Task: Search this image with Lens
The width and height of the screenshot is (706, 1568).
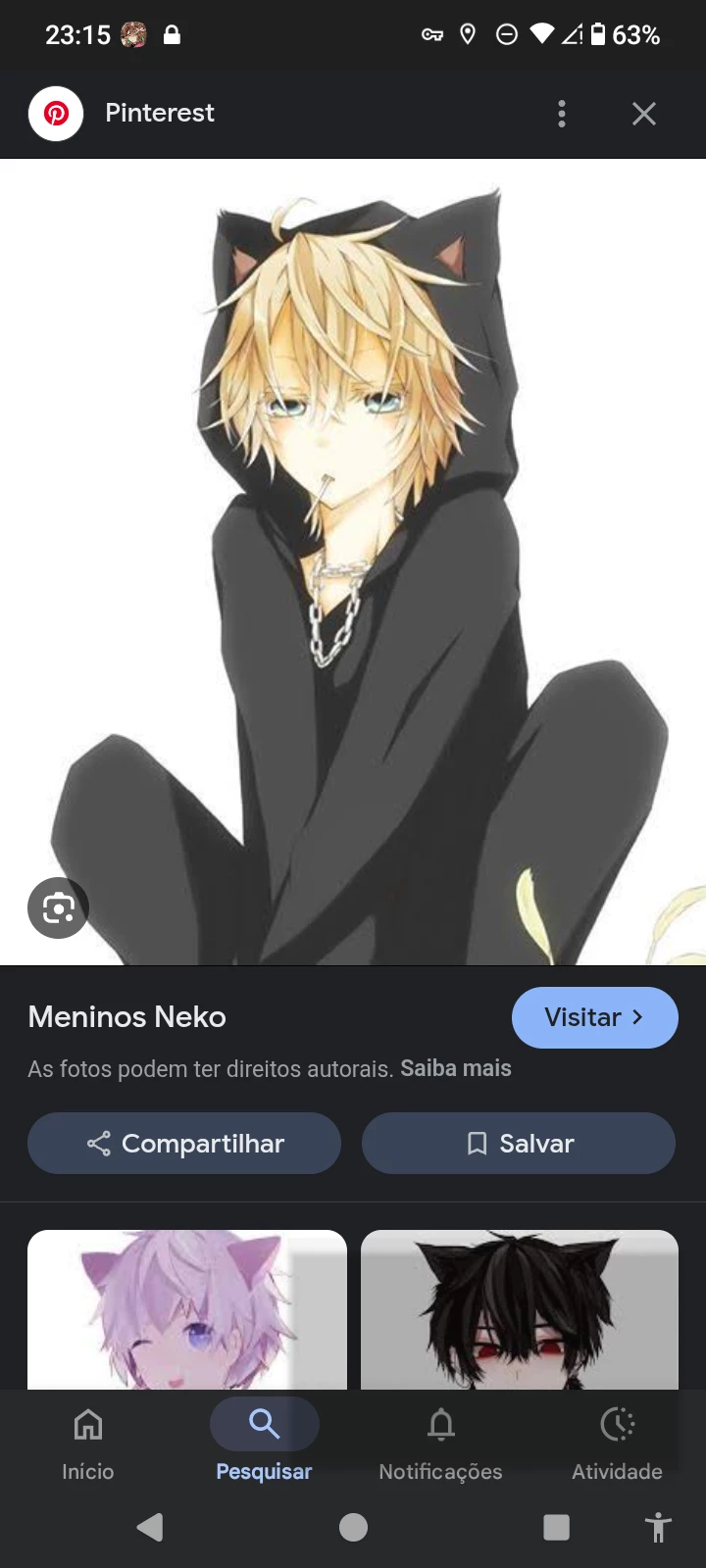Action: point(58,908)
